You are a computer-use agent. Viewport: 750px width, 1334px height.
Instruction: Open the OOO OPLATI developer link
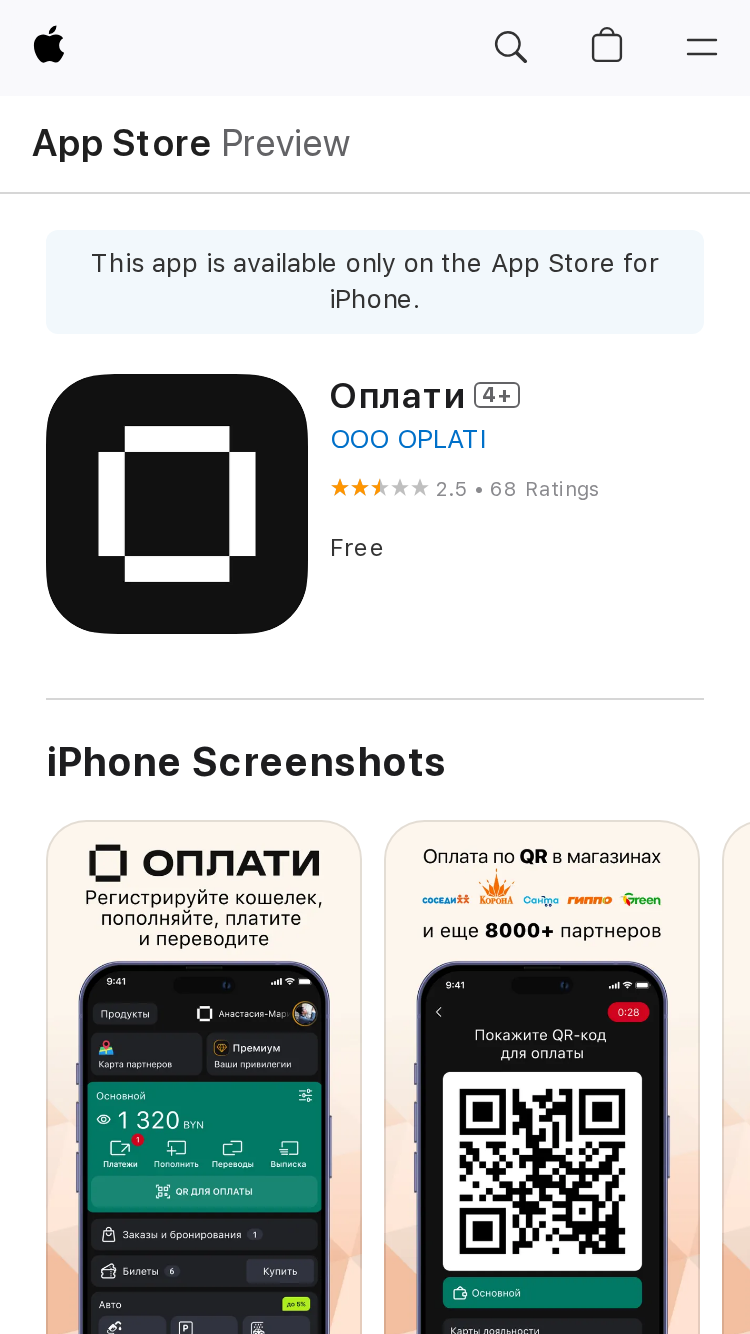pyautogui.click(x=408, y=439)
